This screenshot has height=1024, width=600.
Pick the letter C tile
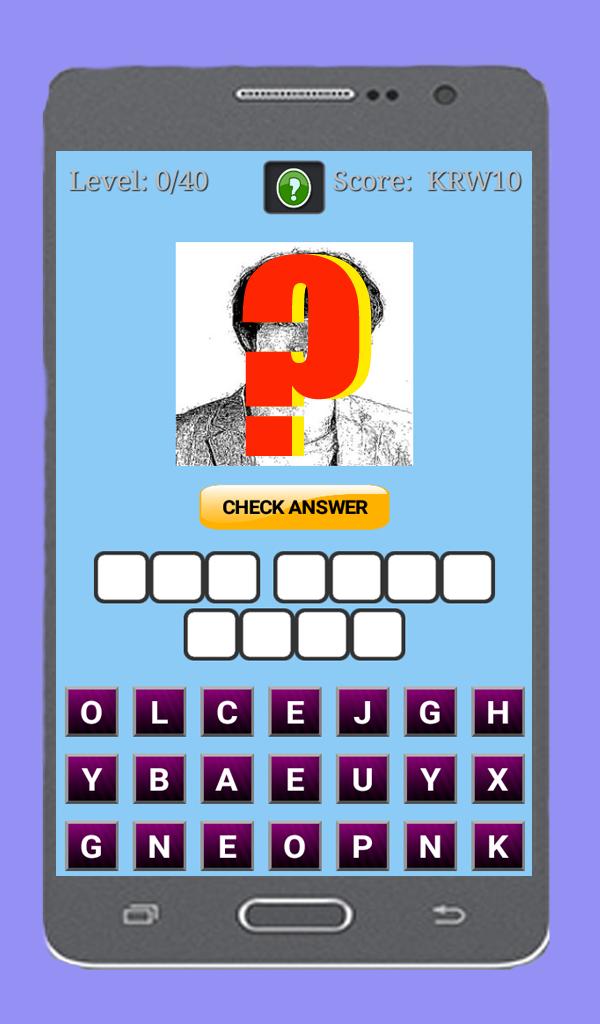click(227, 713)
